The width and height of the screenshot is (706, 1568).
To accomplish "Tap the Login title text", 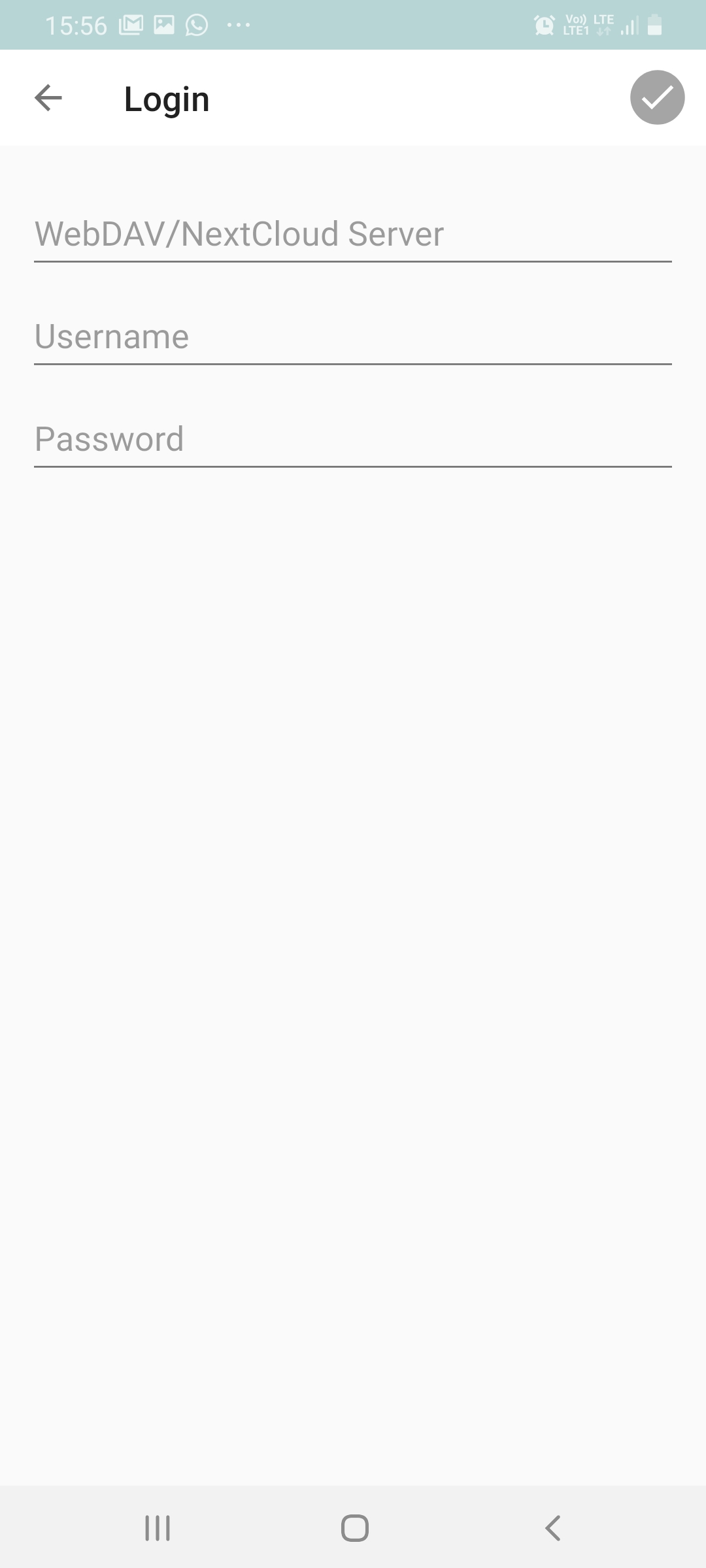I will coord(167,98).
